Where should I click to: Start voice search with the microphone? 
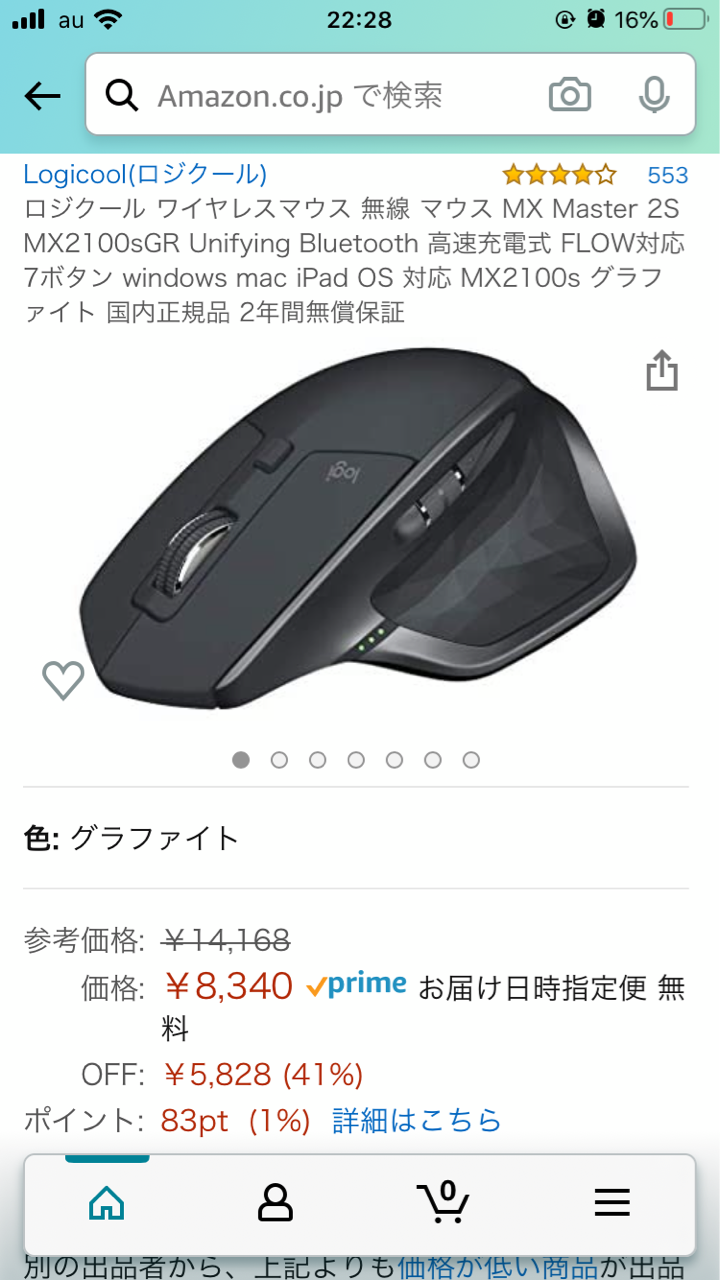(654, 96)
